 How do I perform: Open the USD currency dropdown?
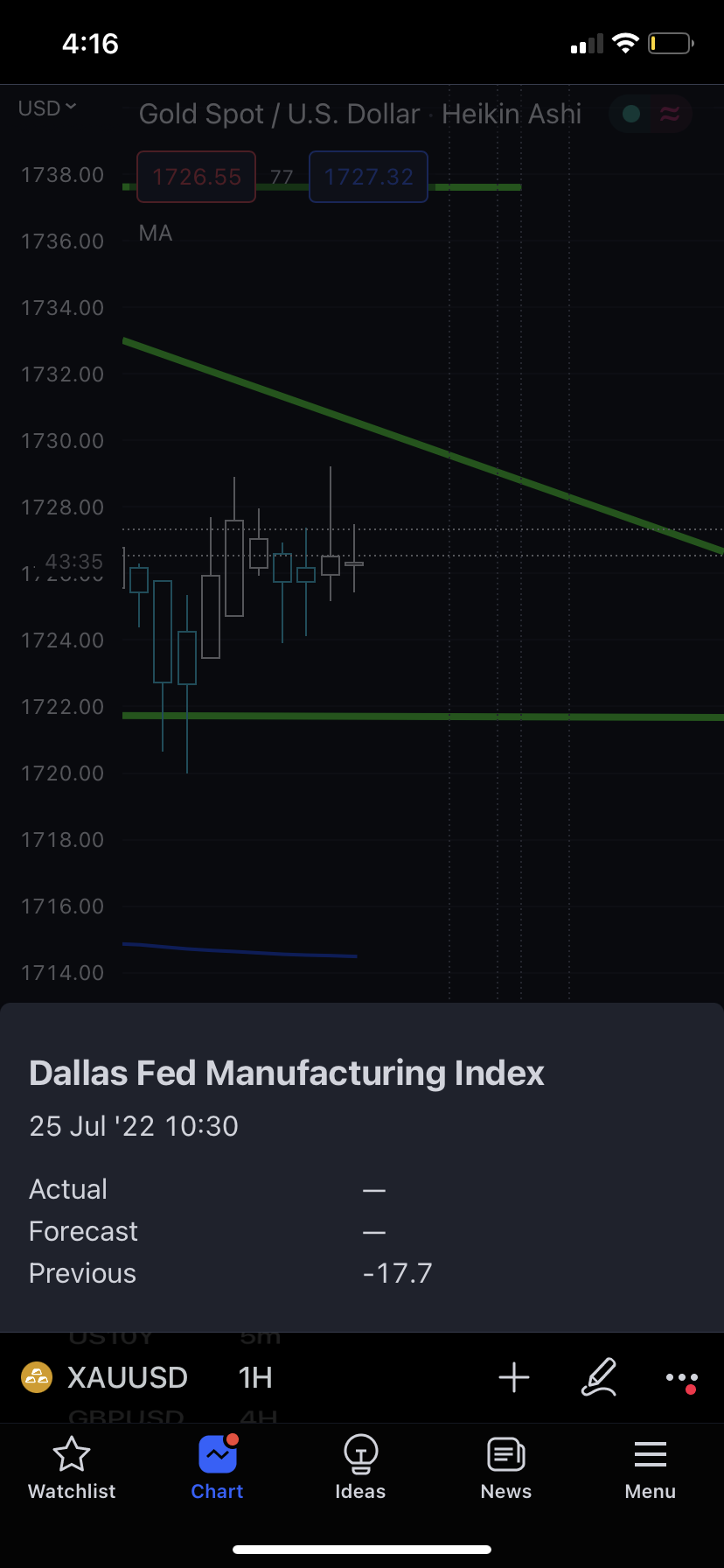pos(47,108)
